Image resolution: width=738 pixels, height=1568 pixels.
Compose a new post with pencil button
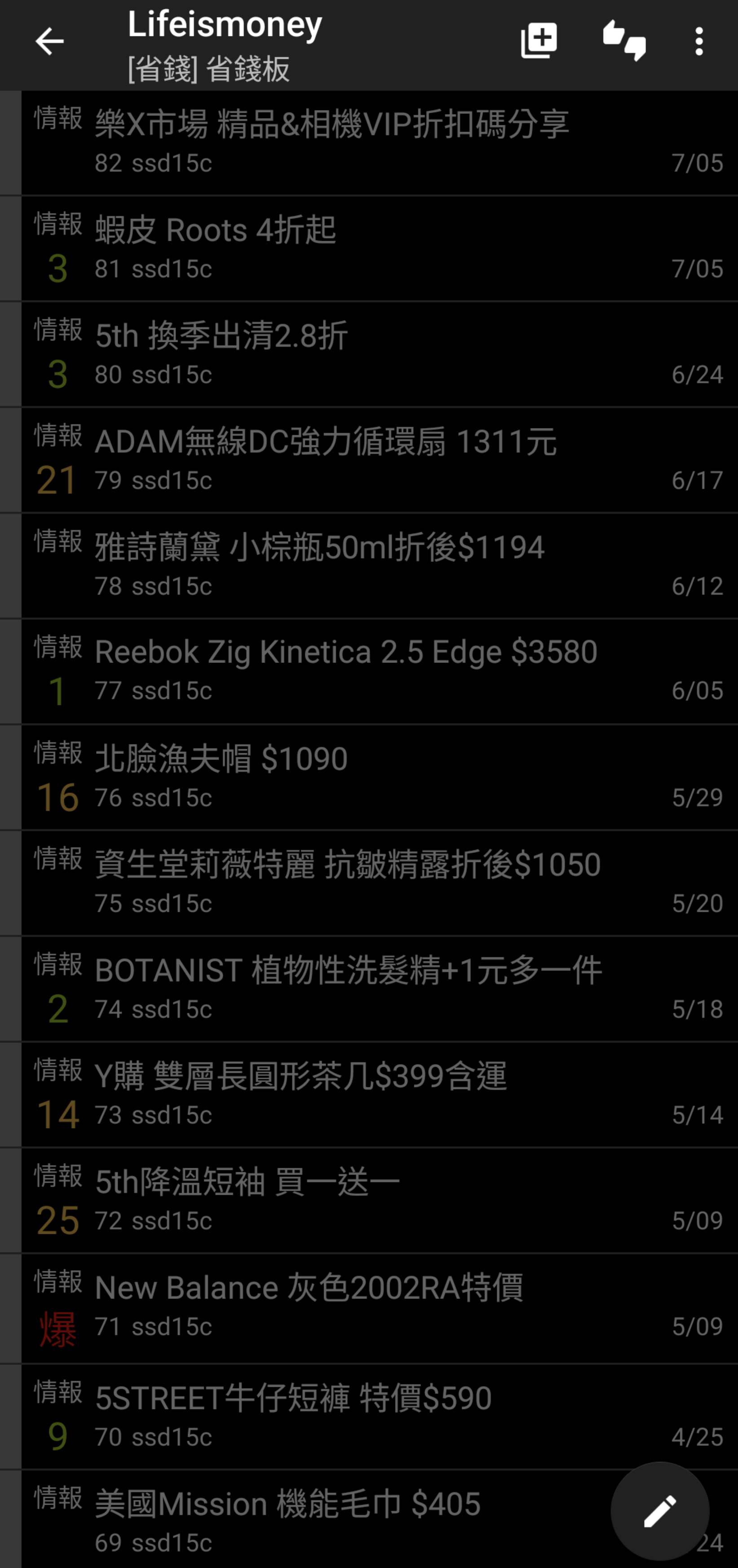point(660,1511)
